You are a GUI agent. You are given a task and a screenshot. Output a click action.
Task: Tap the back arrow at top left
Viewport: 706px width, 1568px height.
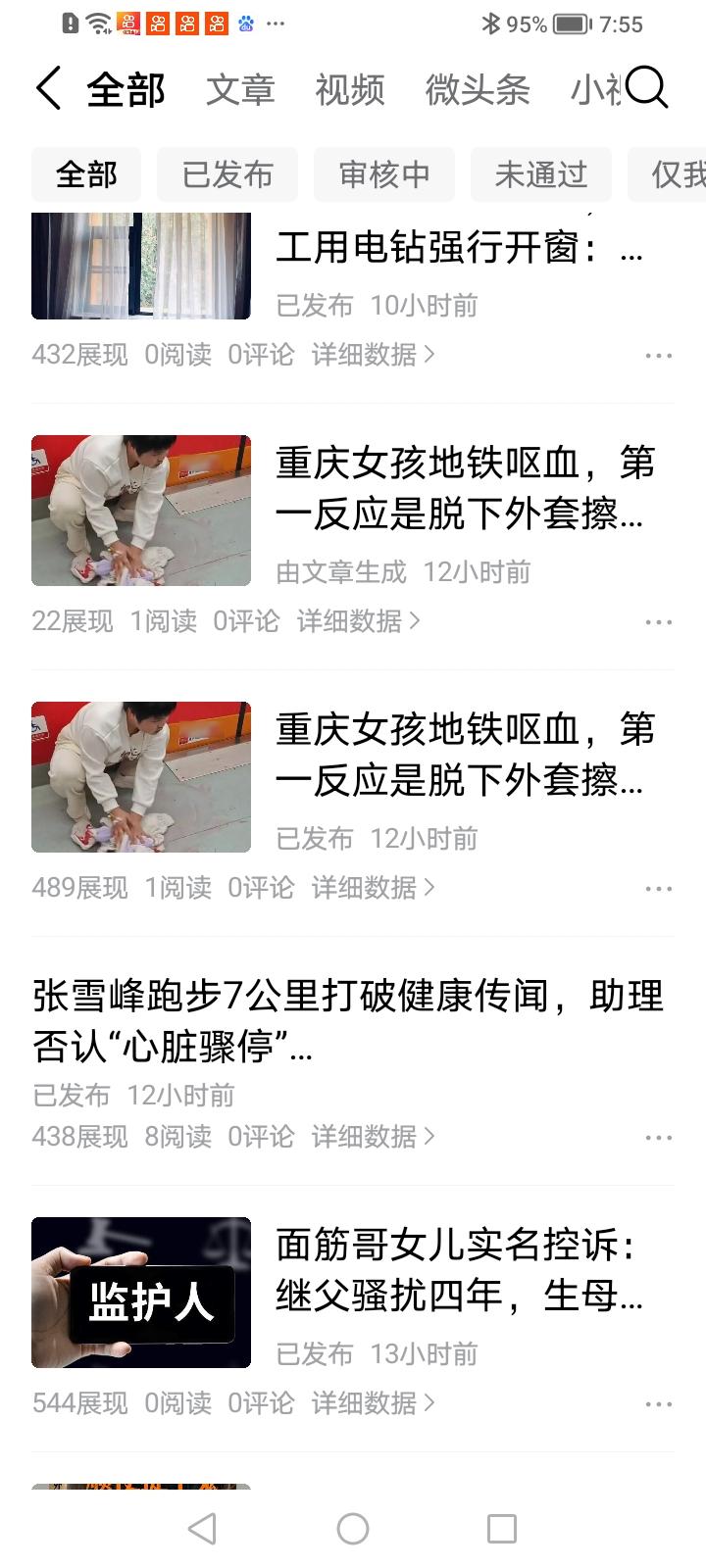[46, 87]
